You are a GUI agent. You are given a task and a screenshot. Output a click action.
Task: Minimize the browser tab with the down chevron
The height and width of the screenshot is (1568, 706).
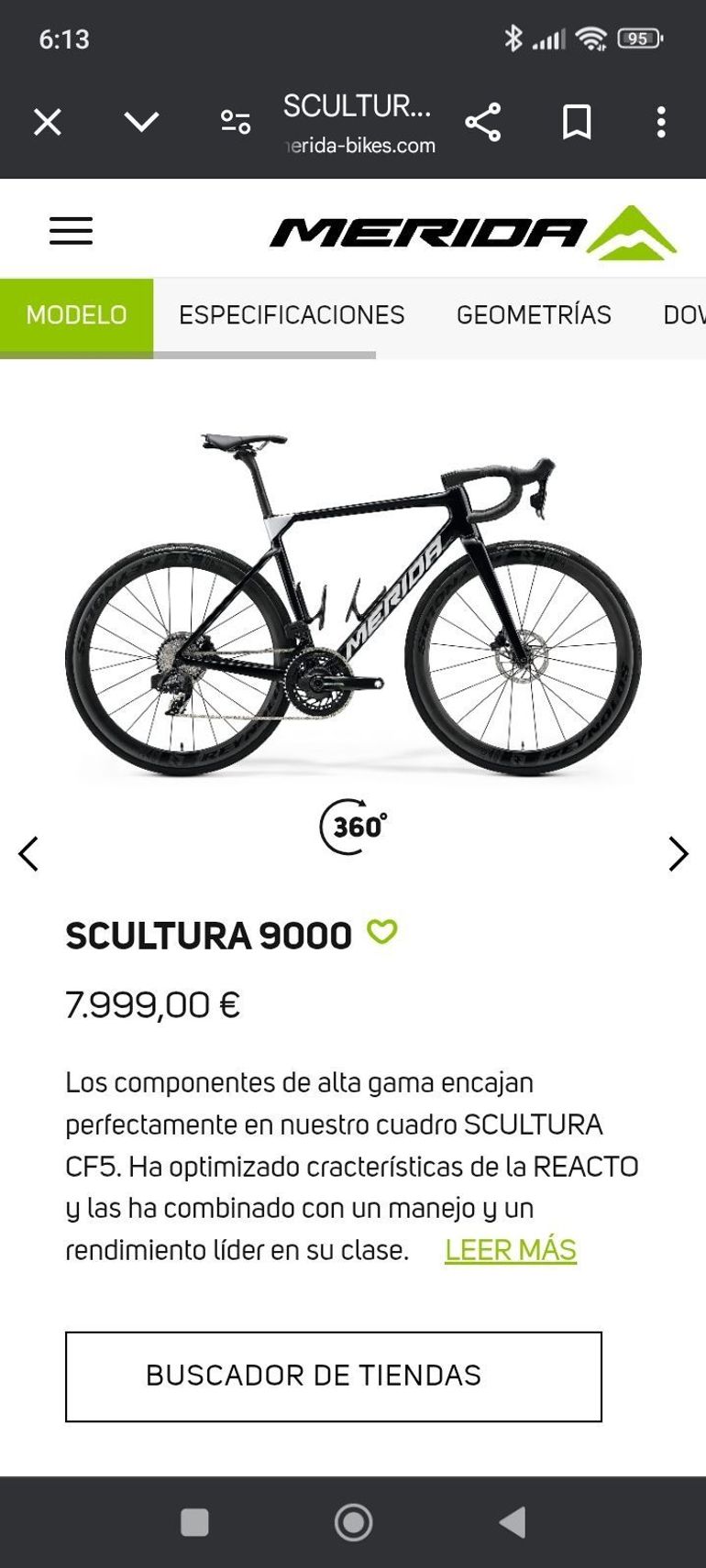point(141,122)
